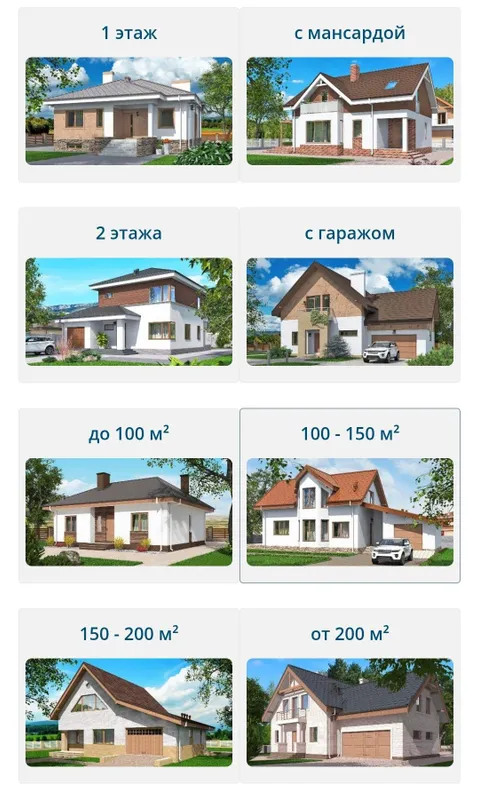Browse 2 этажа house projects
Image resolution: width=479 pixels, height=800 pixels.
(x=129, y=295)
